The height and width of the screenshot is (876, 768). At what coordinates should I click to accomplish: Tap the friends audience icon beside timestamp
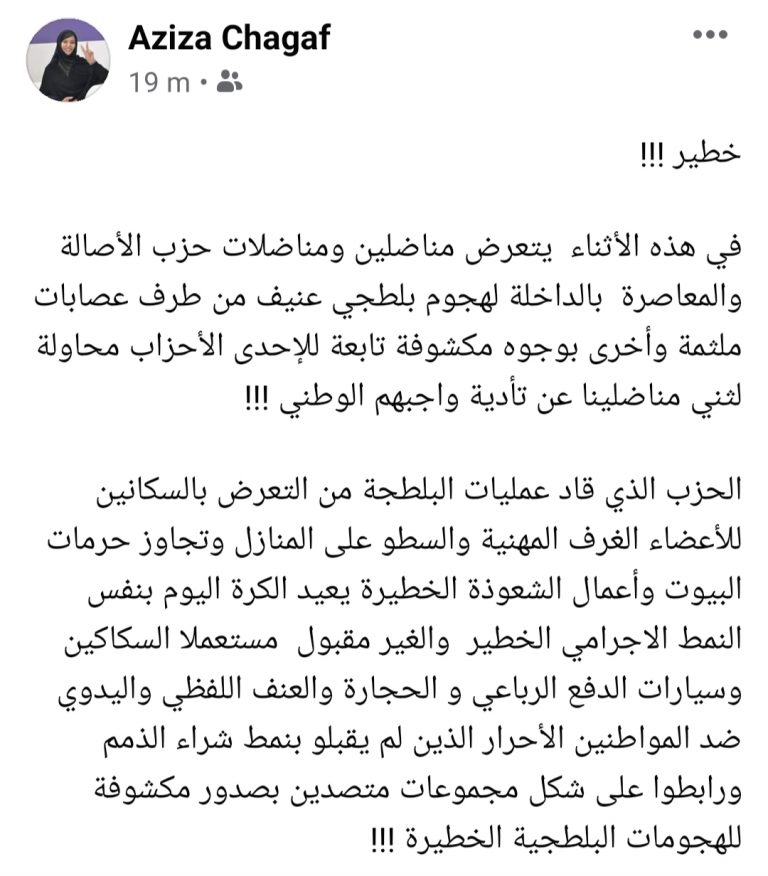pyautogui.click(x=228, y=83)
